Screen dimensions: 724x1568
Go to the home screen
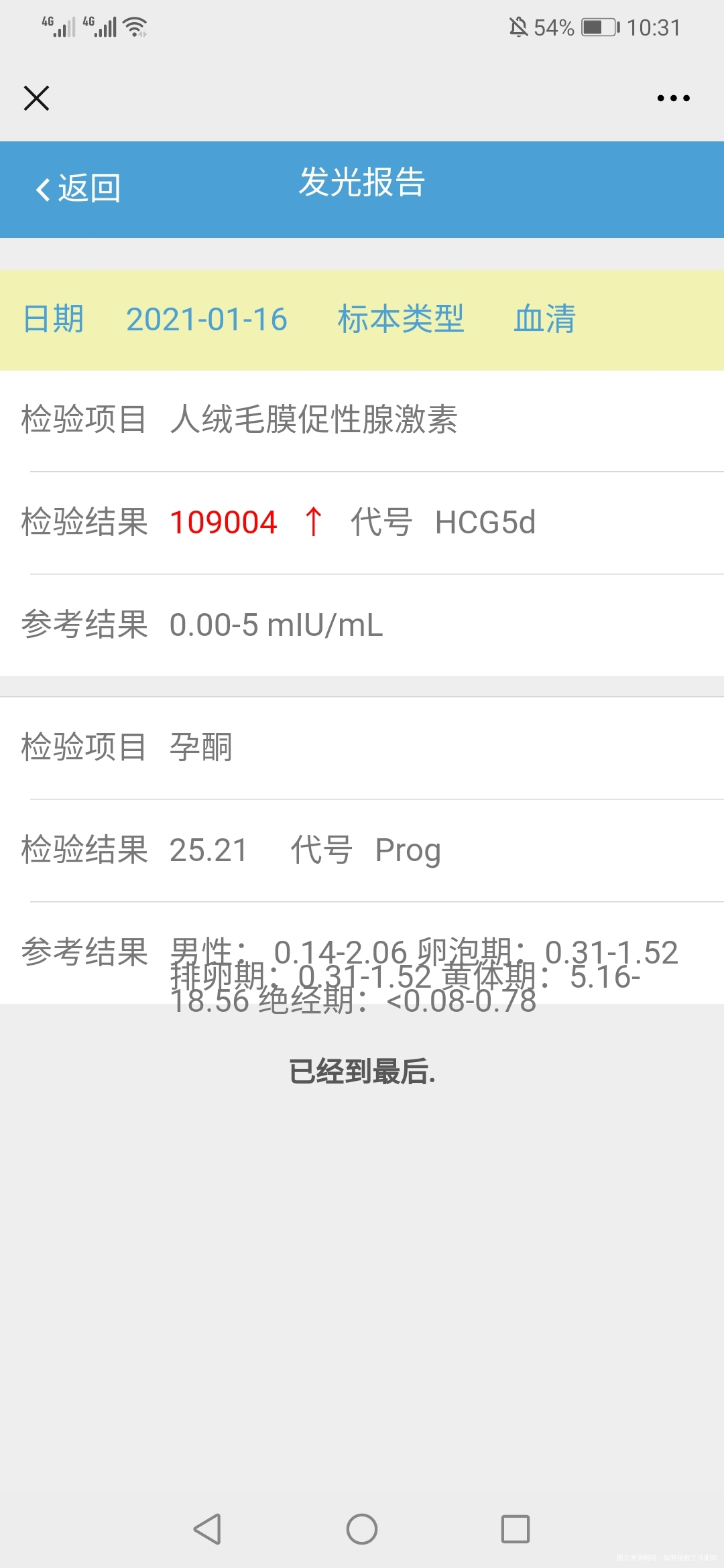(362, 1529)
